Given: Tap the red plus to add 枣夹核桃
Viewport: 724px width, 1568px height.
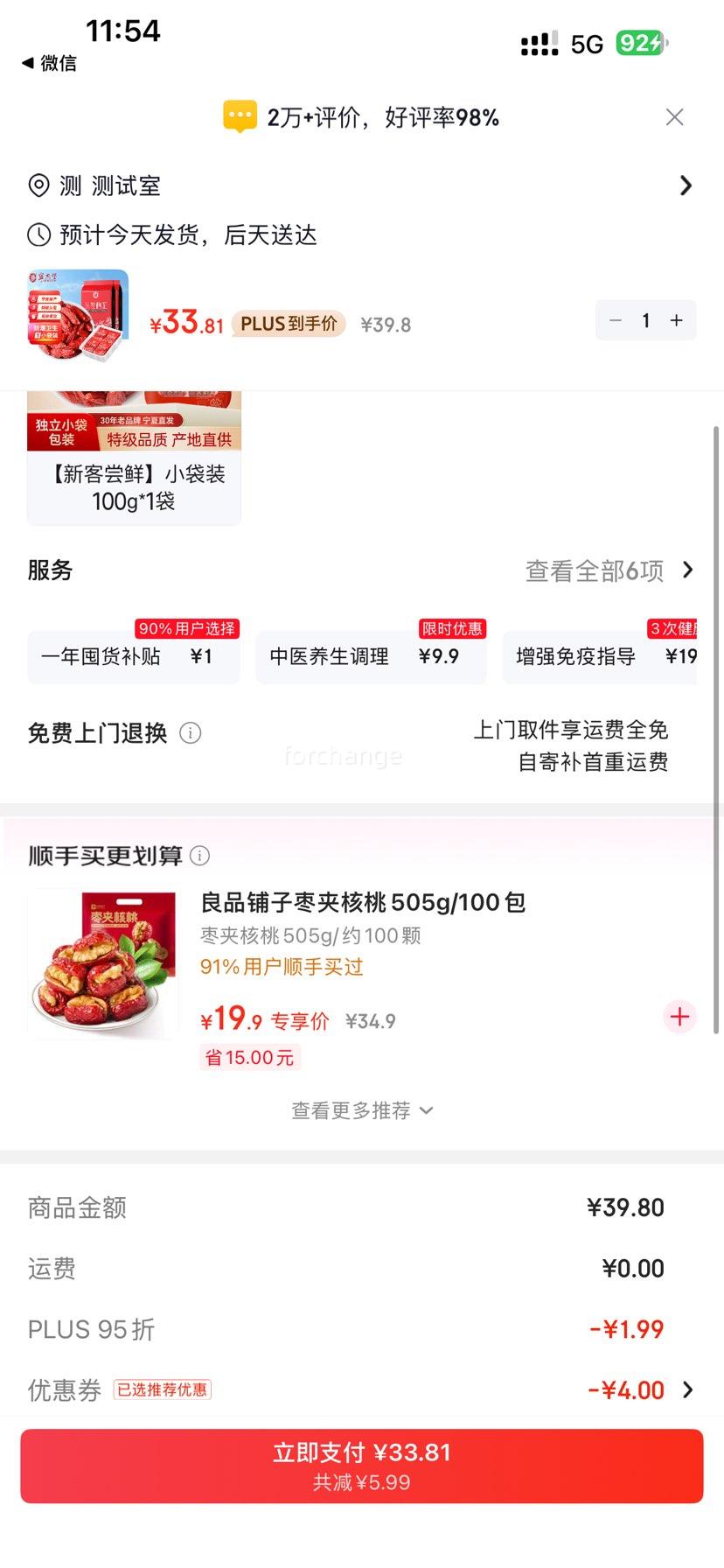Looking at the screenshot, I should (679, 1017).
